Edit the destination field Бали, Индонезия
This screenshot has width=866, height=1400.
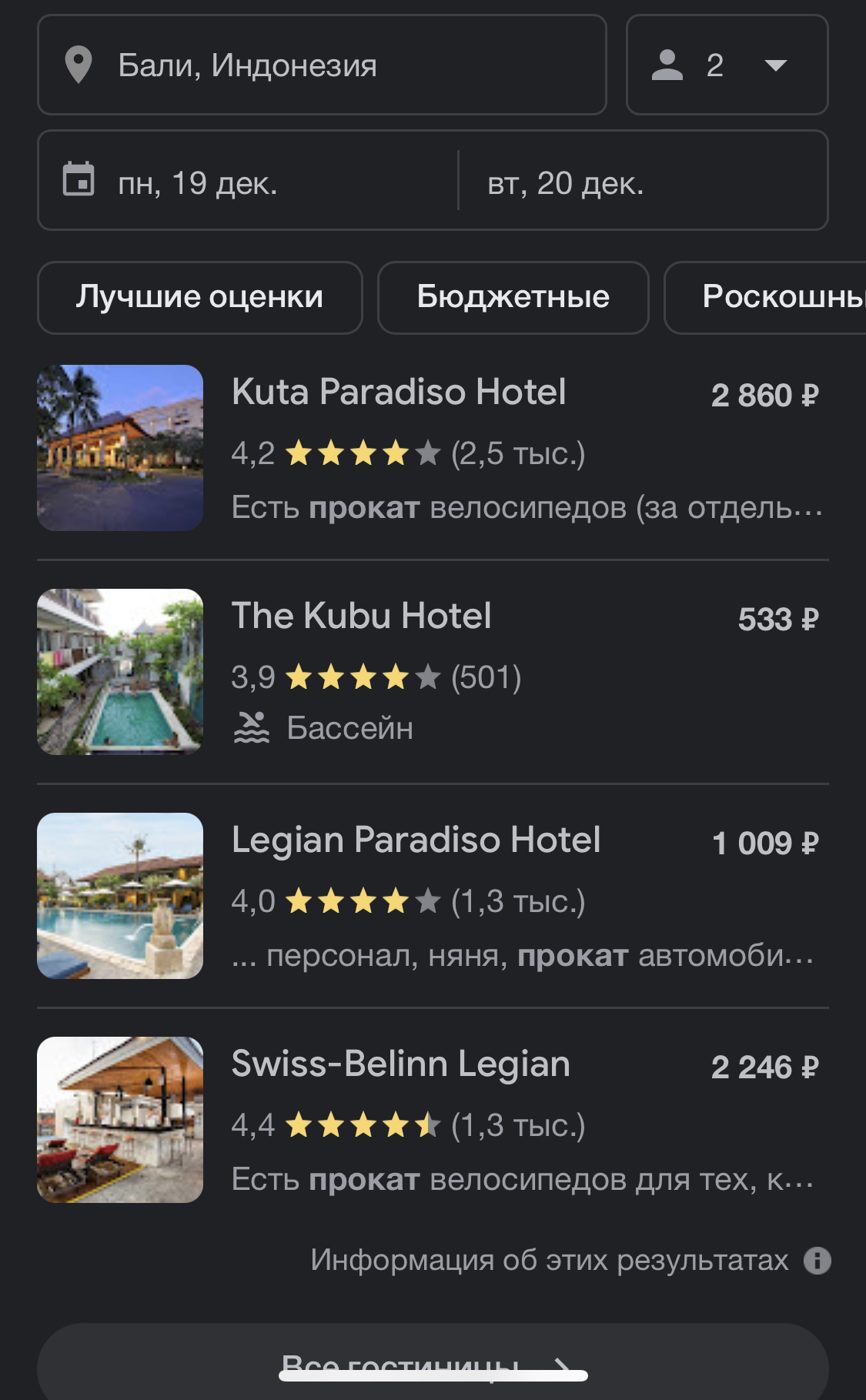click(x=322, y=65)
